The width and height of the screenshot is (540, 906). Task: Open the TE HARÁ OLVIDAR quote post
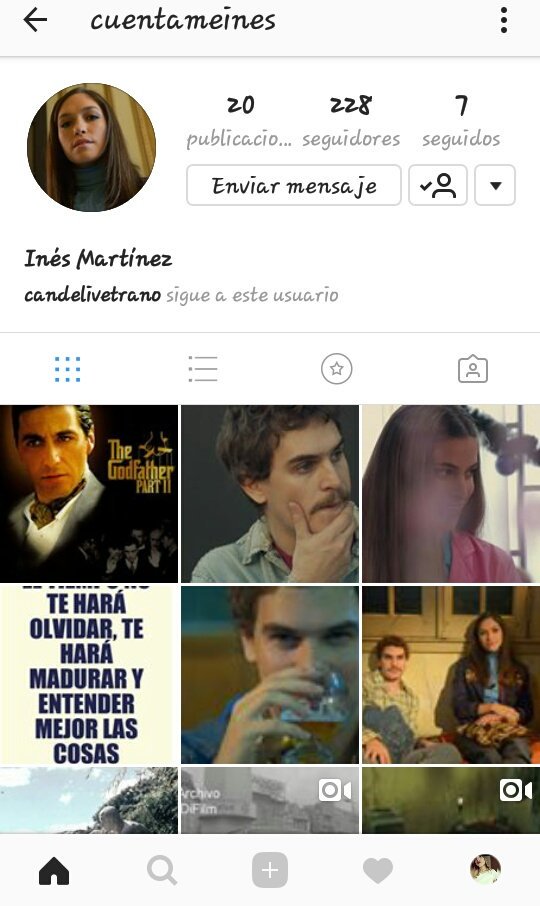[89, 675]
